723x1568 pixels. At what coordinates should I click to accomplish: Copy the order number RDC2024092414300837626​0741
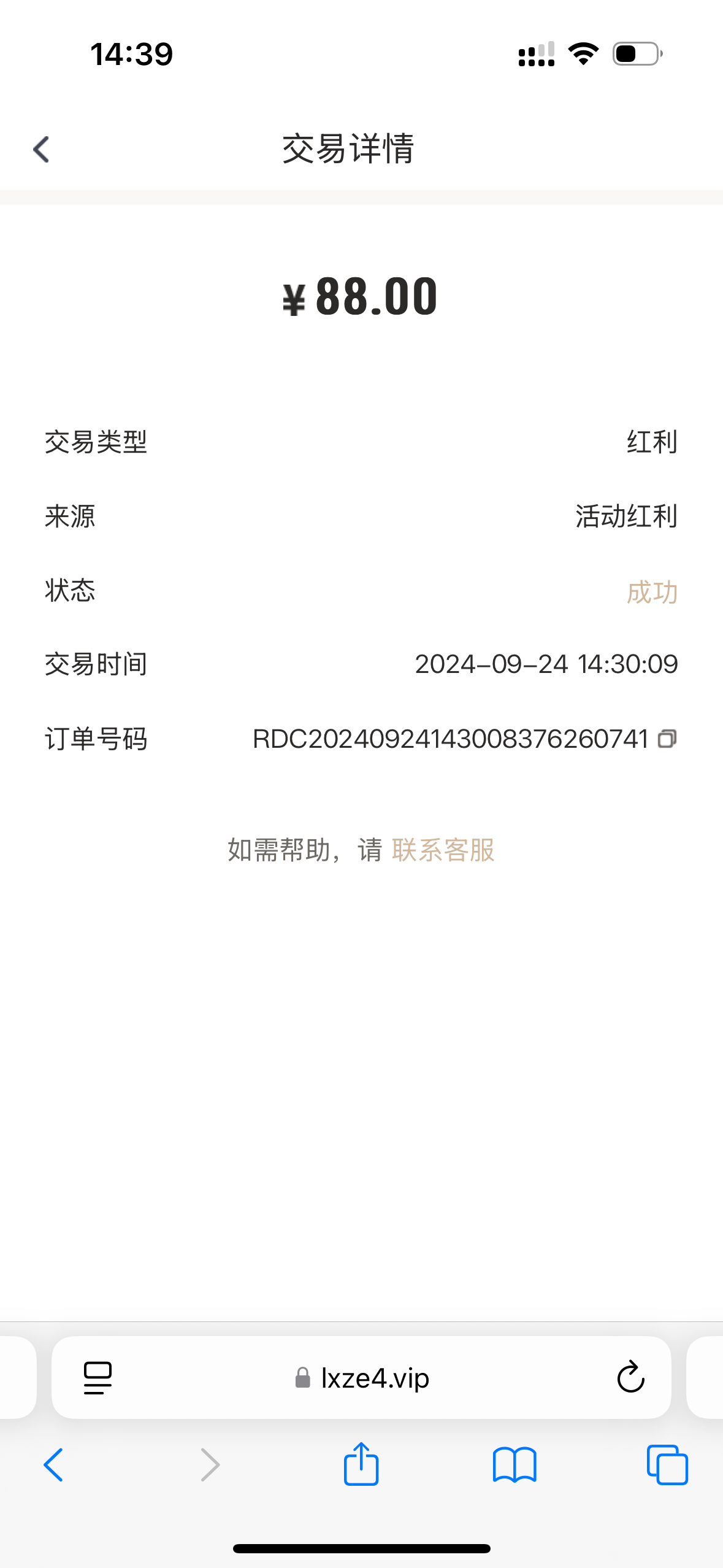click(667, 739)
